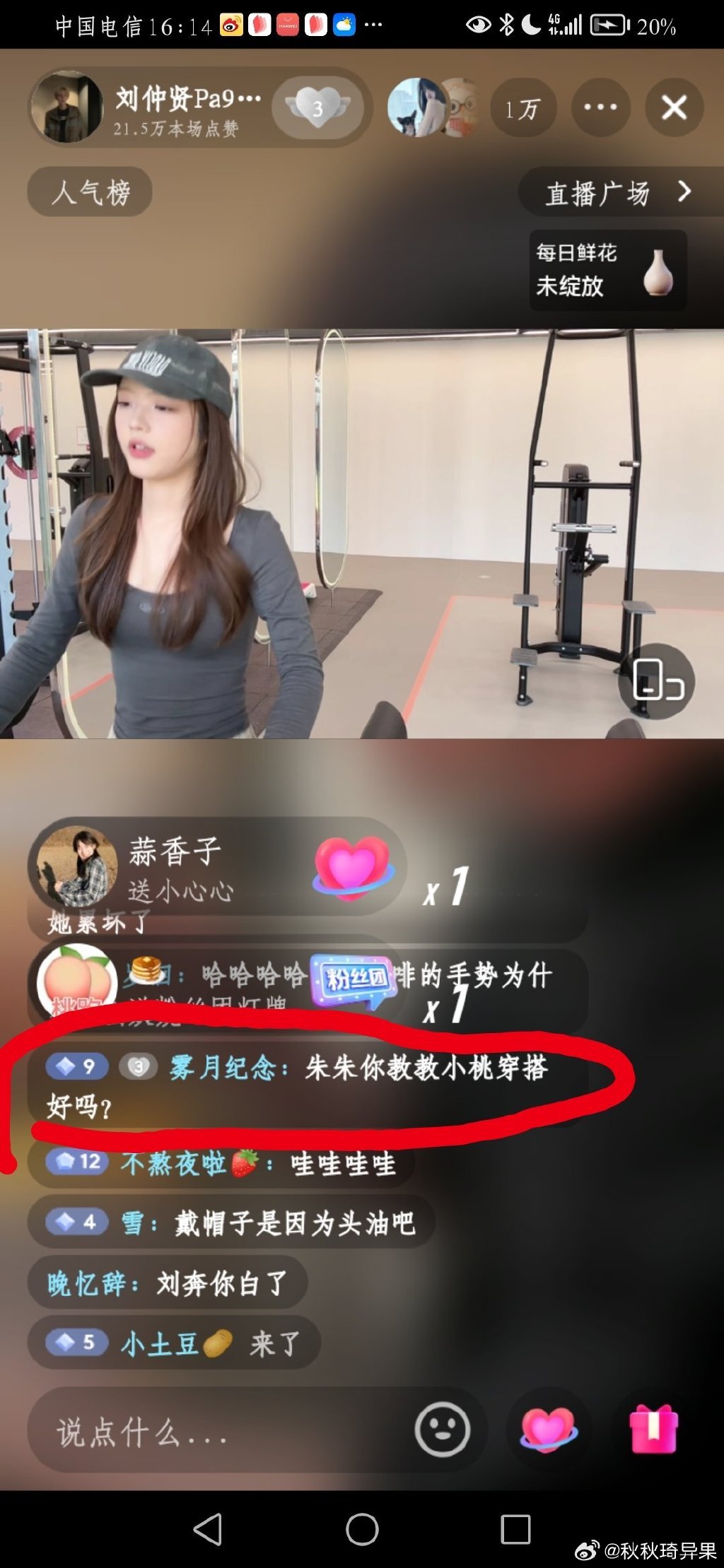Open the 人气榜 popularity ranking

tap(90, 192)
